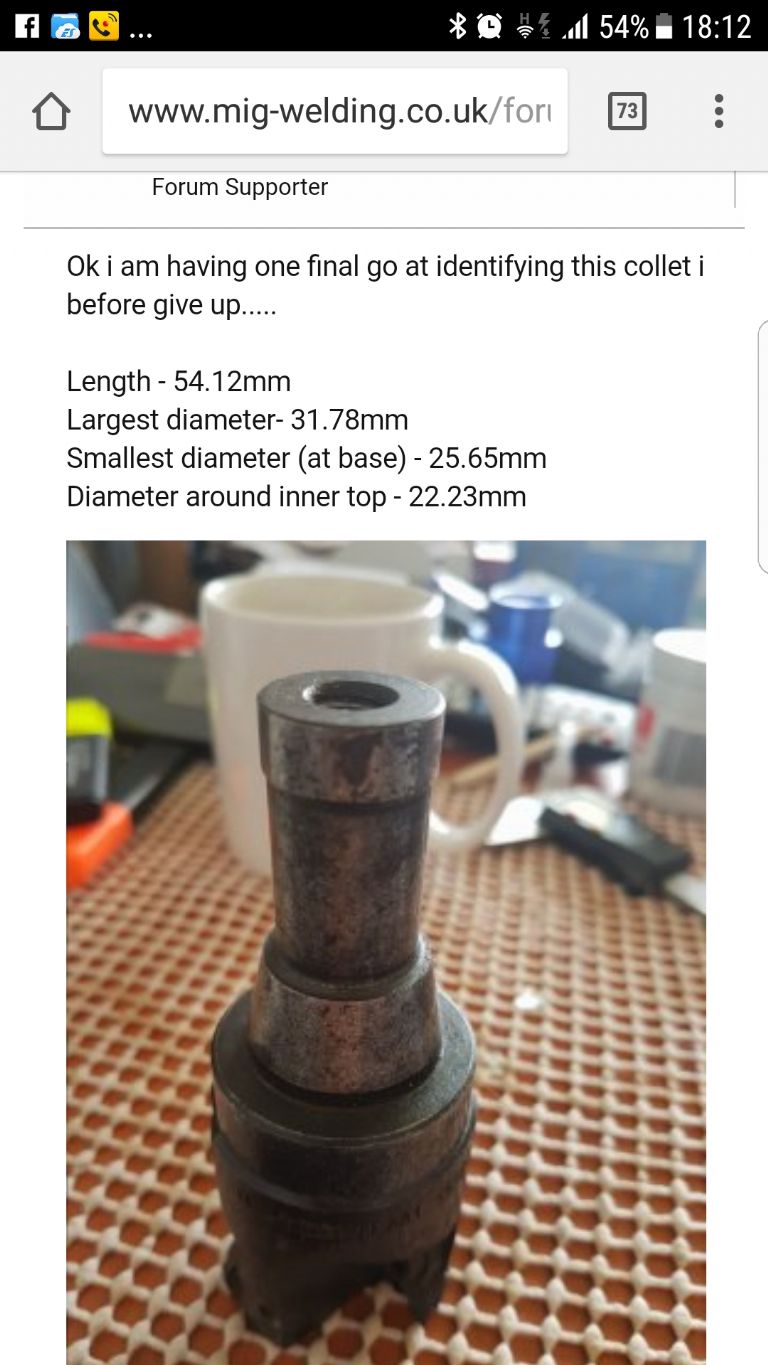Tap the mig-welding.co.uk address bar

[x=335, y=111]
